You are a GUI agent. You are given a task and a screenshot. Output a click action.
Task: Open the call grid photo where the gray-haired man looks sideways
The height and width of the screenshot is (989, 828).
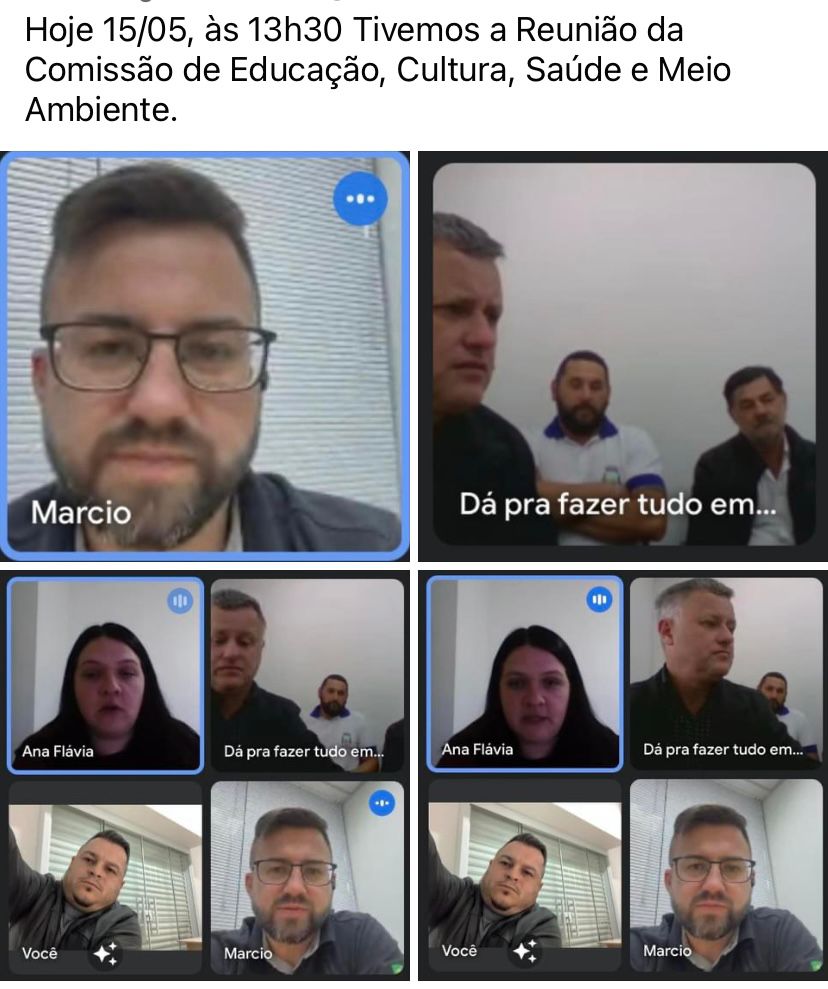point(622,775)
